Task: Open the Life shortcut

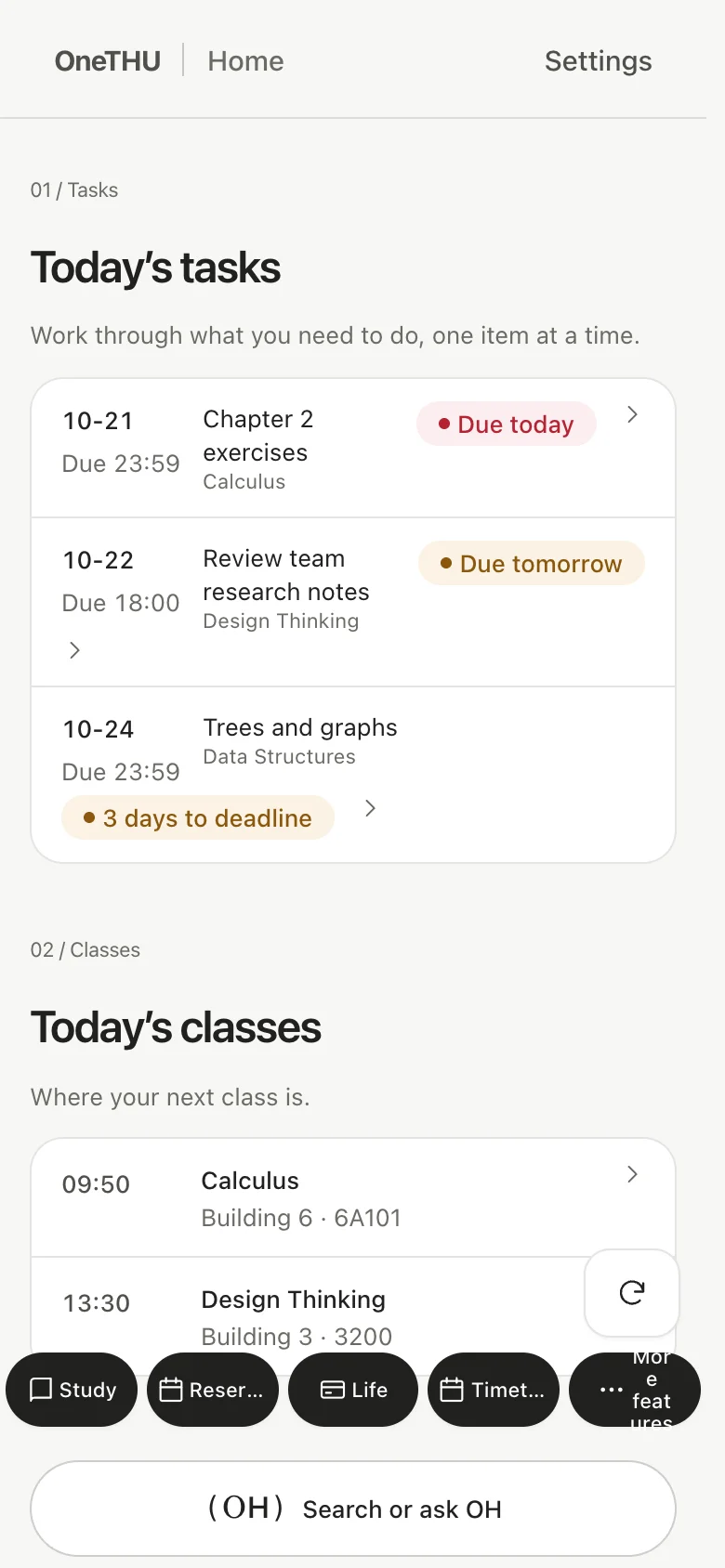Action: (353, 1390)
